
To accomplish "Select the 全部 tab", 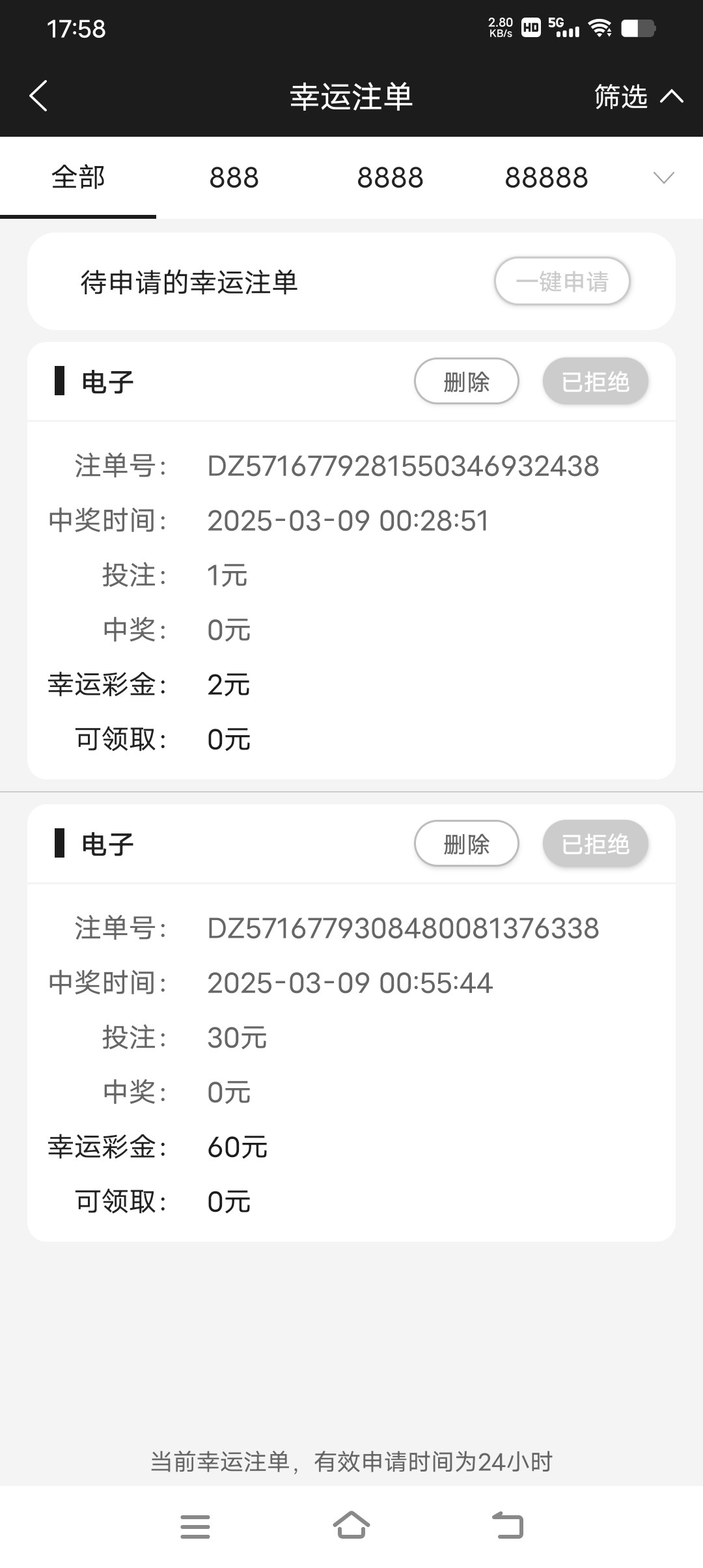I will (78, 176).
